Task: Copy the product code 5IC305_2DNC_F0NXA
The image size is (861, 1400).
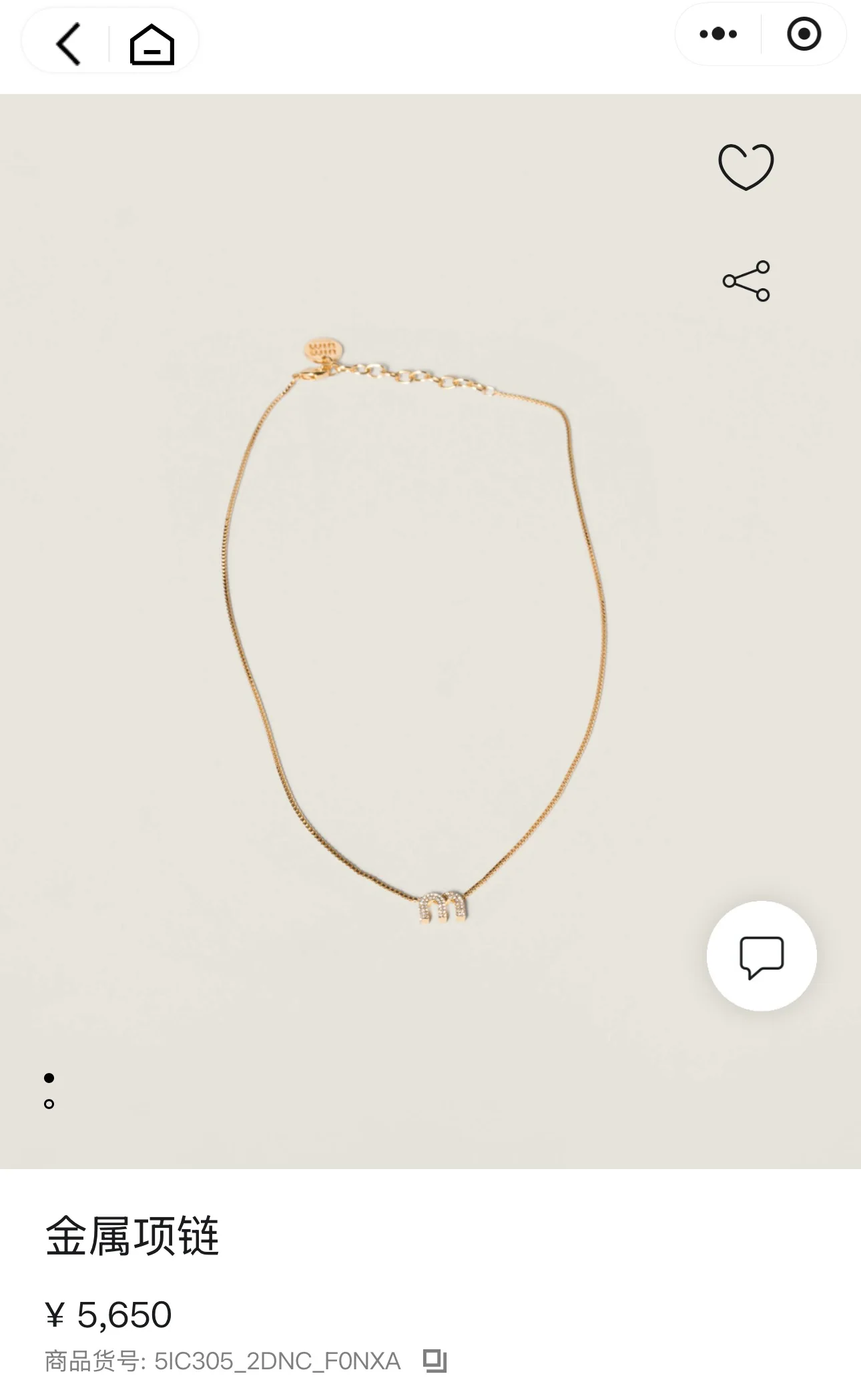Action: tap(435, 1361)
